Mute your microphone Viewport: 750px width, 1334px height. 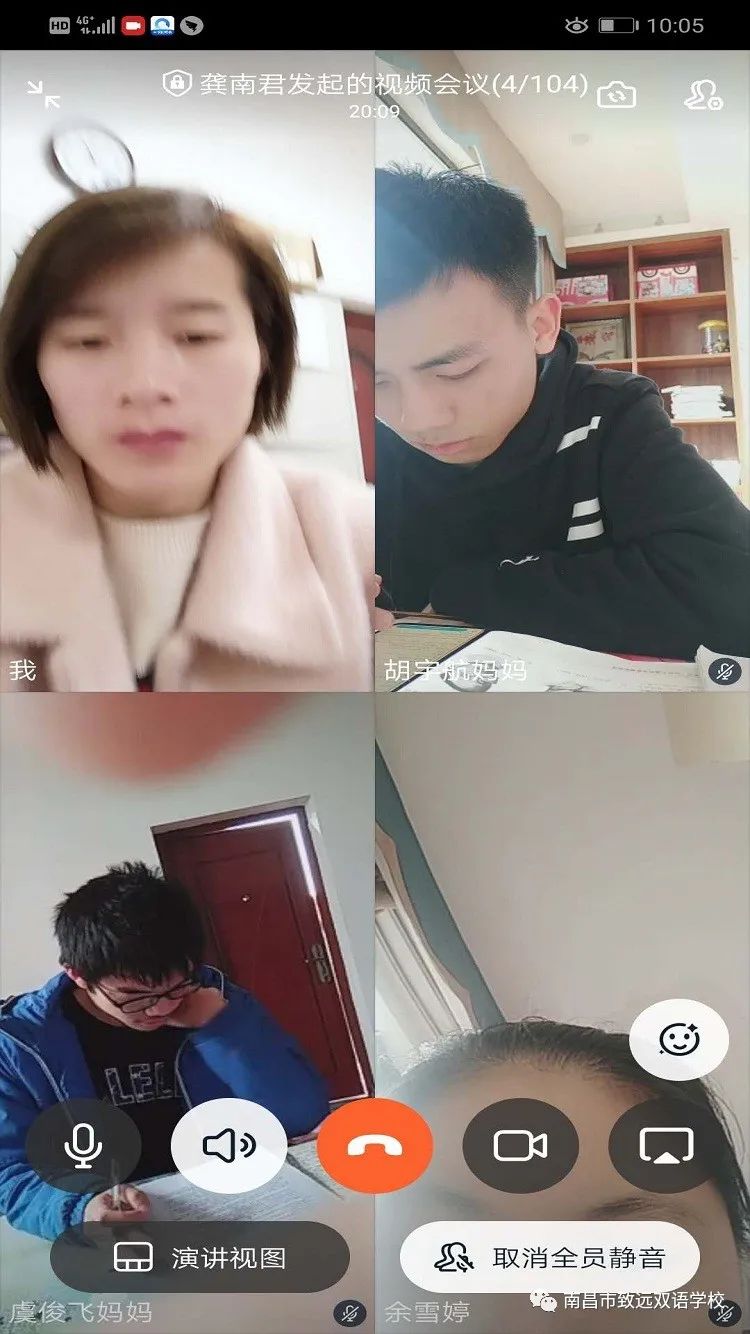pyautogui.click(x=83, y=1146)
